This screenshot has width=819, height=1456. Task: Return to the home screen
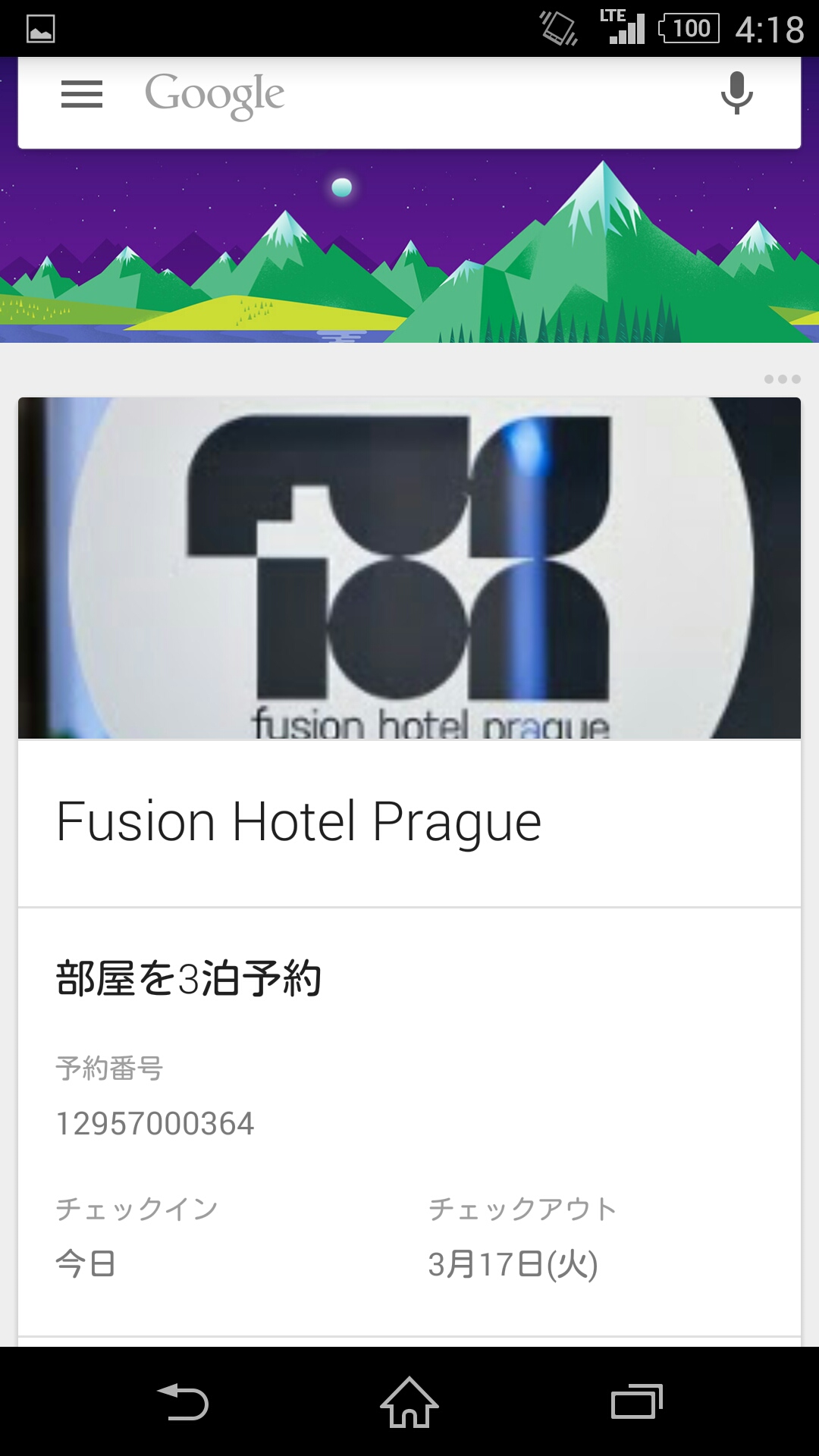click(x=409, y=1401)
